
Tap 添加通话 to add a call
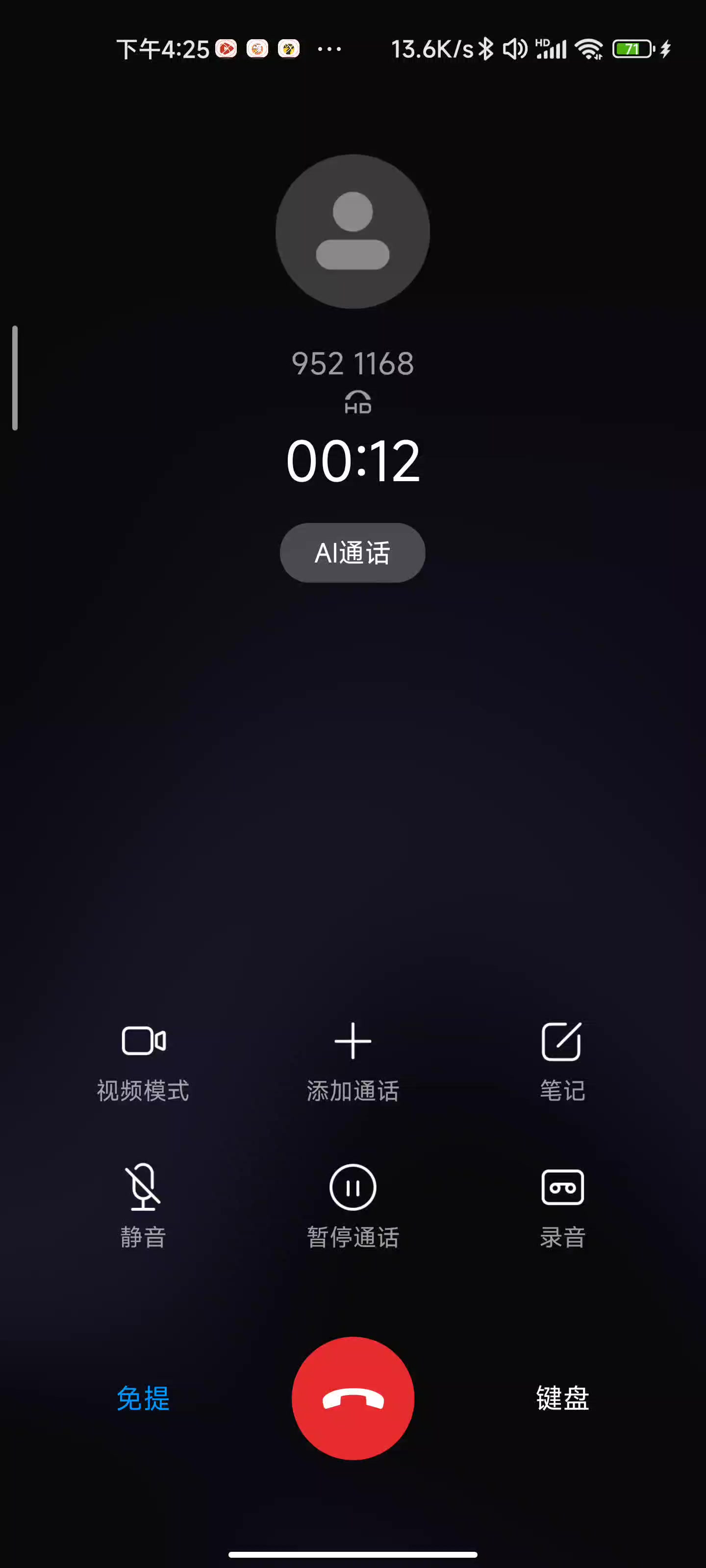353,1063
